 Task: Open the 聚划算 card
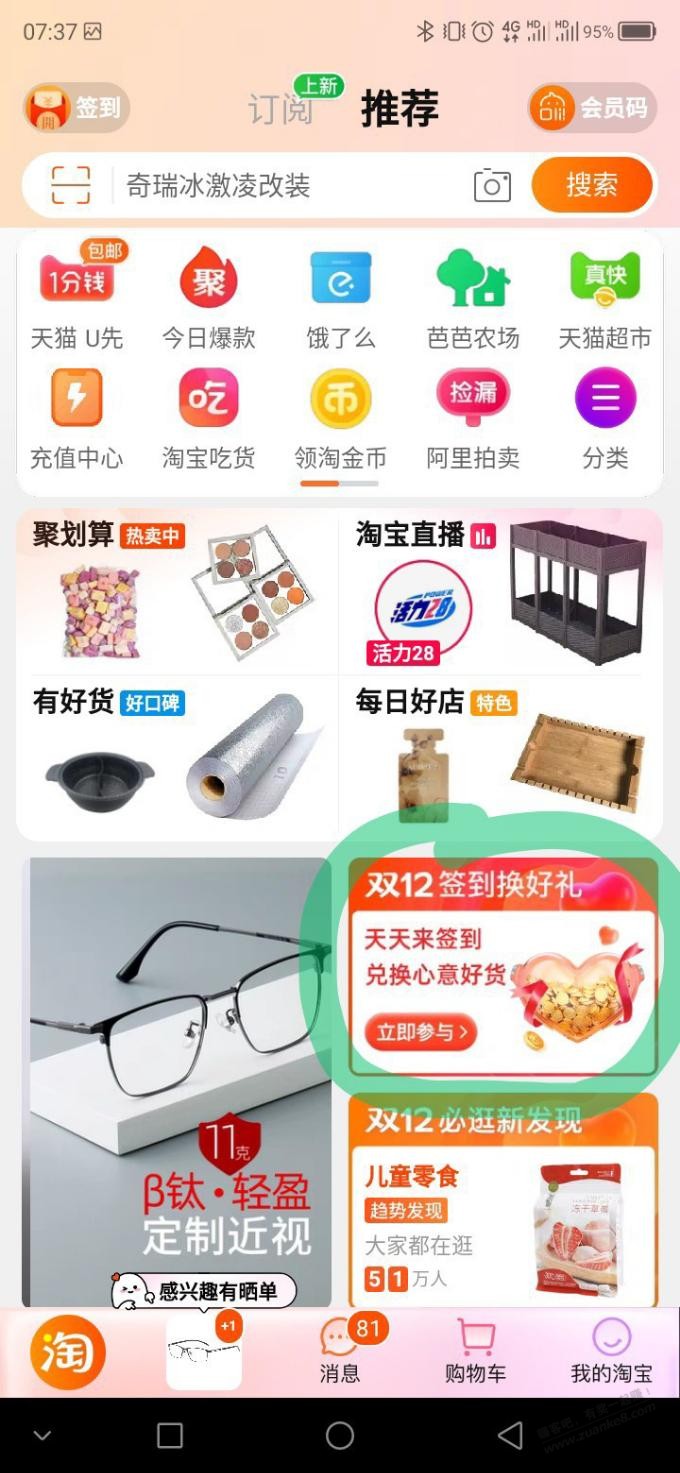click(177, 592)
